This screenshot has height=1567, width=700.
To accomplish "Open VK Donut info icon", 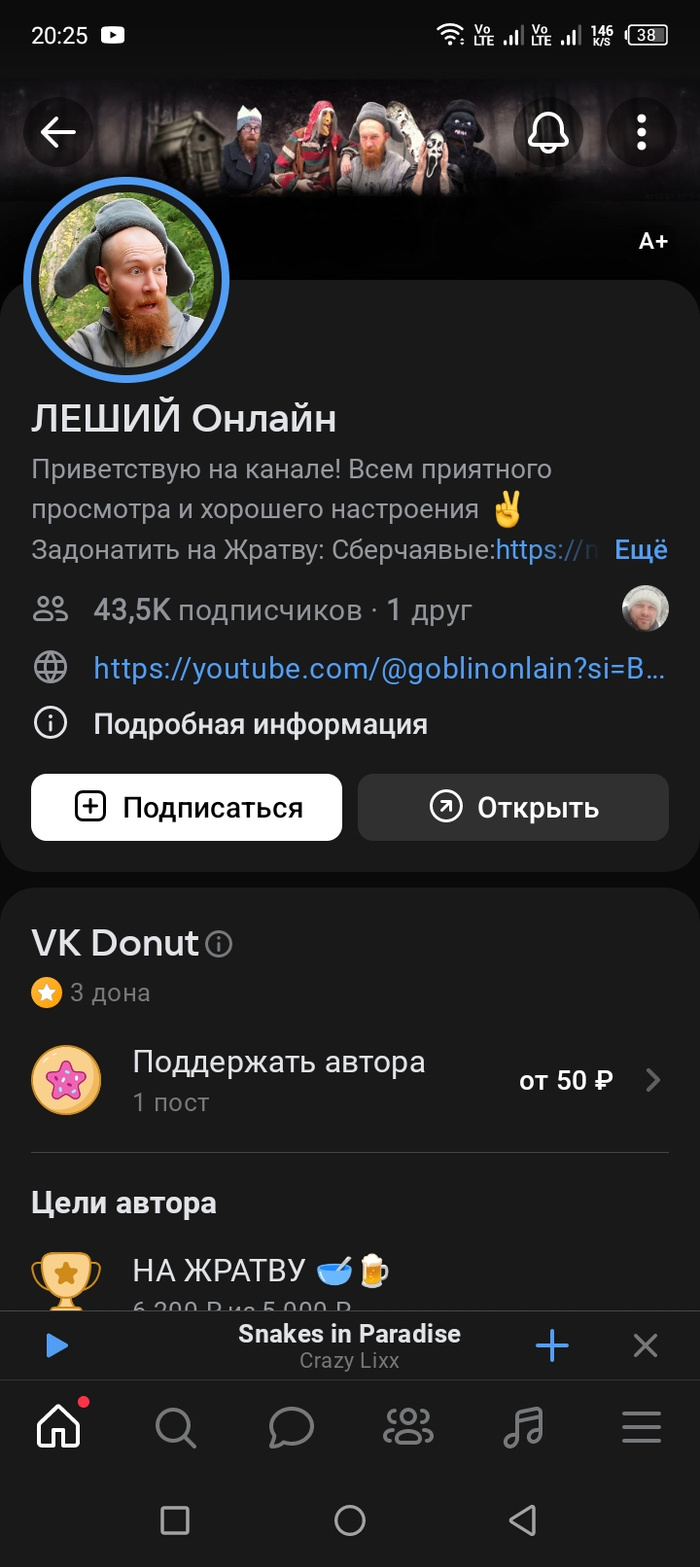I will point(219,943).
